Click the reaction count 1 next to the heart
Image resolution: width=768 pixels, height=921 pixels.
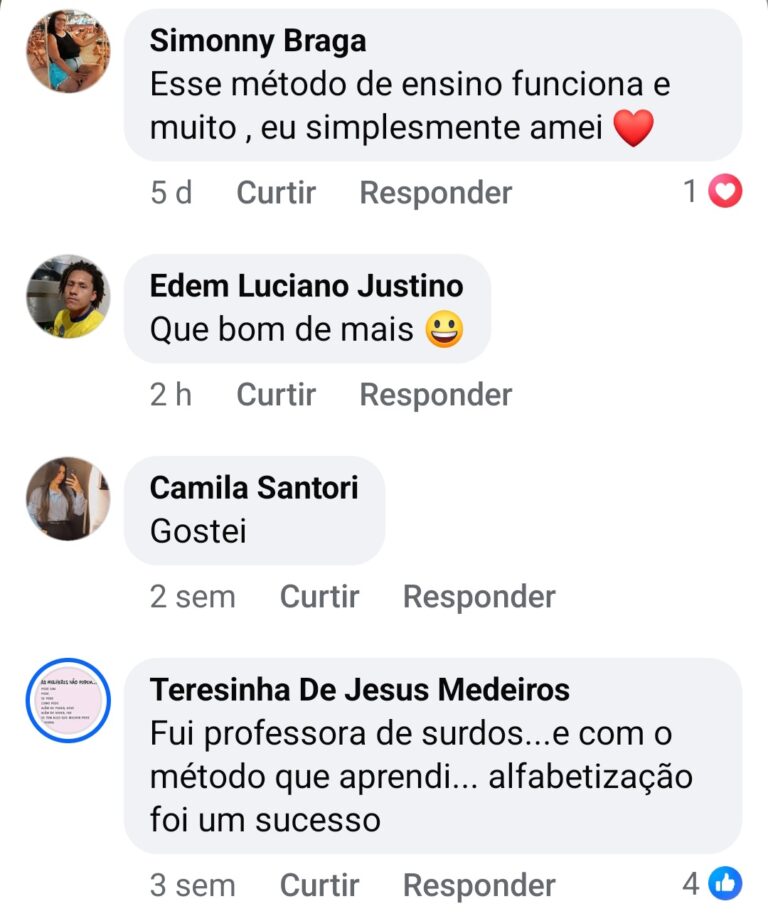(x=691, y=192)
